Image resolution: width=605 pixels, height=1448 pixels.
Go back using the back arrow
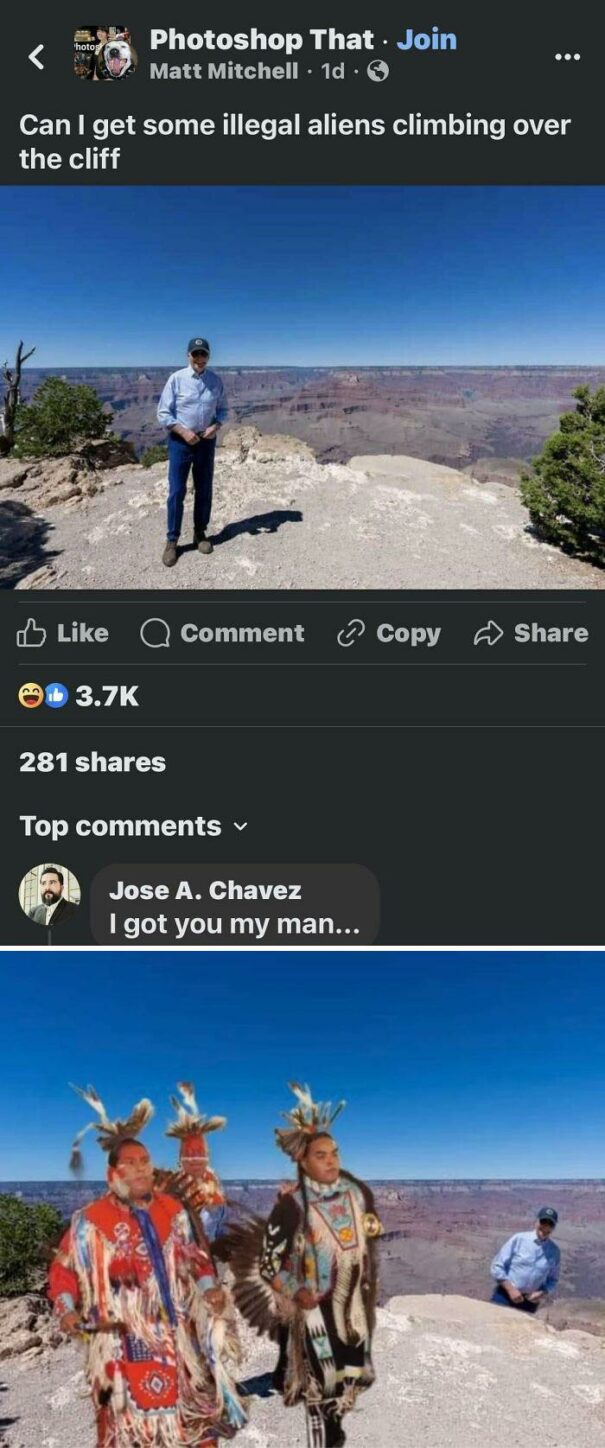(36, 57)
